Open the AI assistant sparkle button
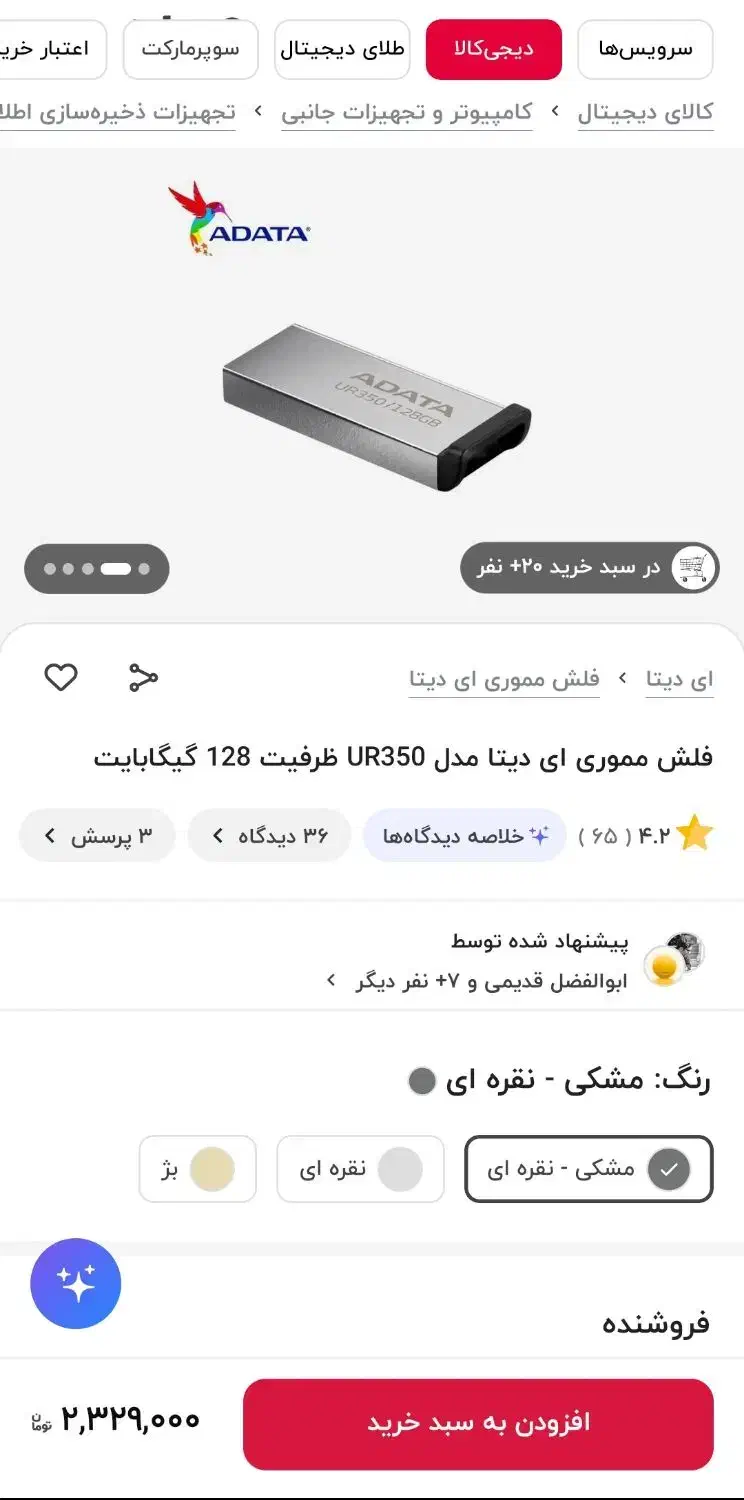The width and height of the screenshot is (744, 1500). click(x=75, y=1283)
